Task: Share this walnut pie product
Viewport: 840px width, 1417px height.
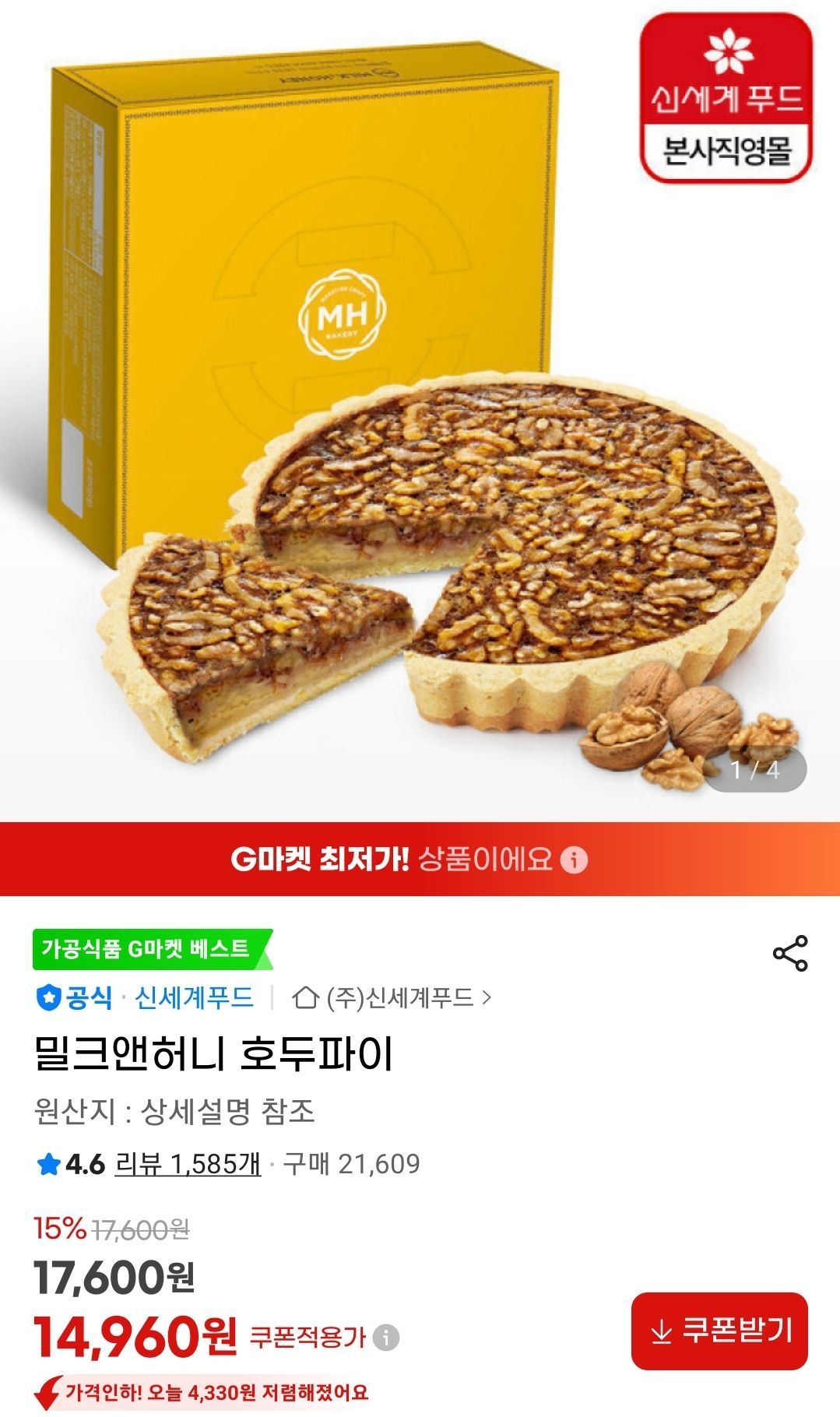Action: pos(790,953)
